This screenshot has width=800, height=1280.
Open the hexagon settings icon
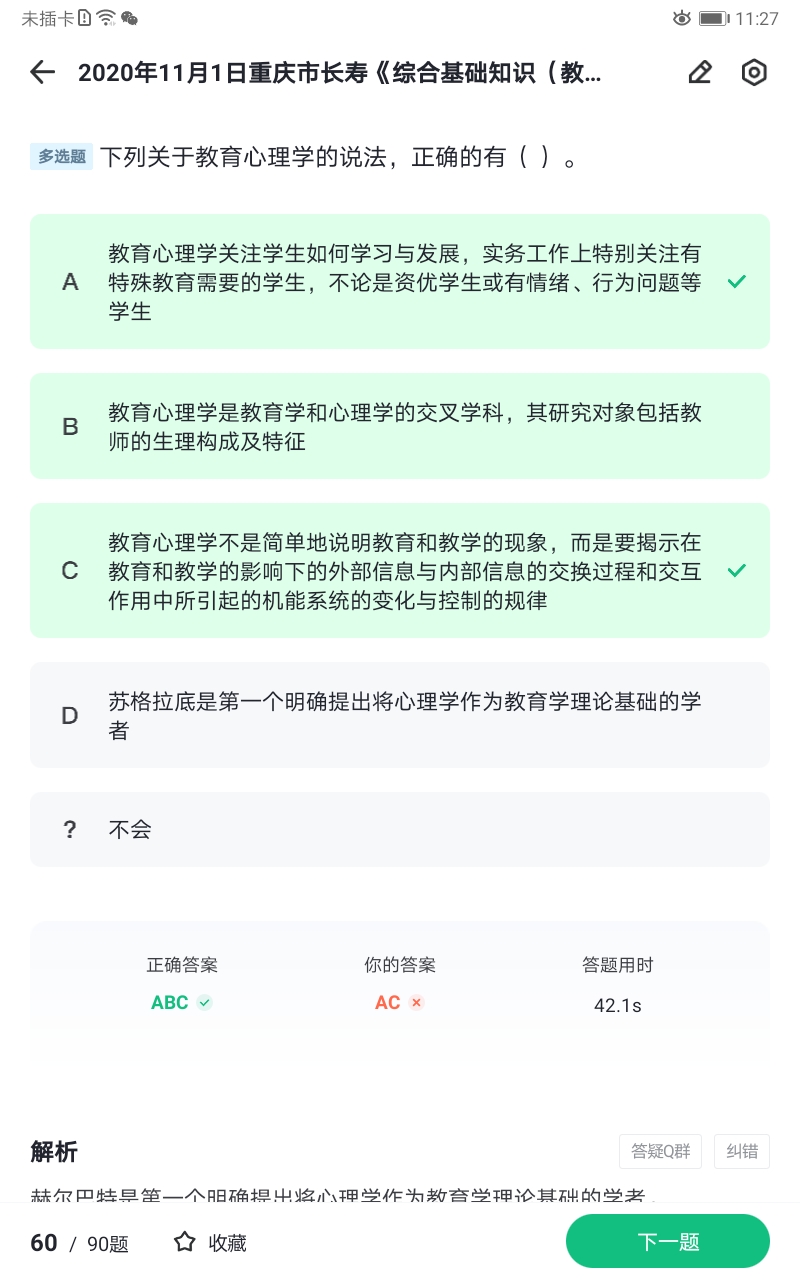point(754,72)
